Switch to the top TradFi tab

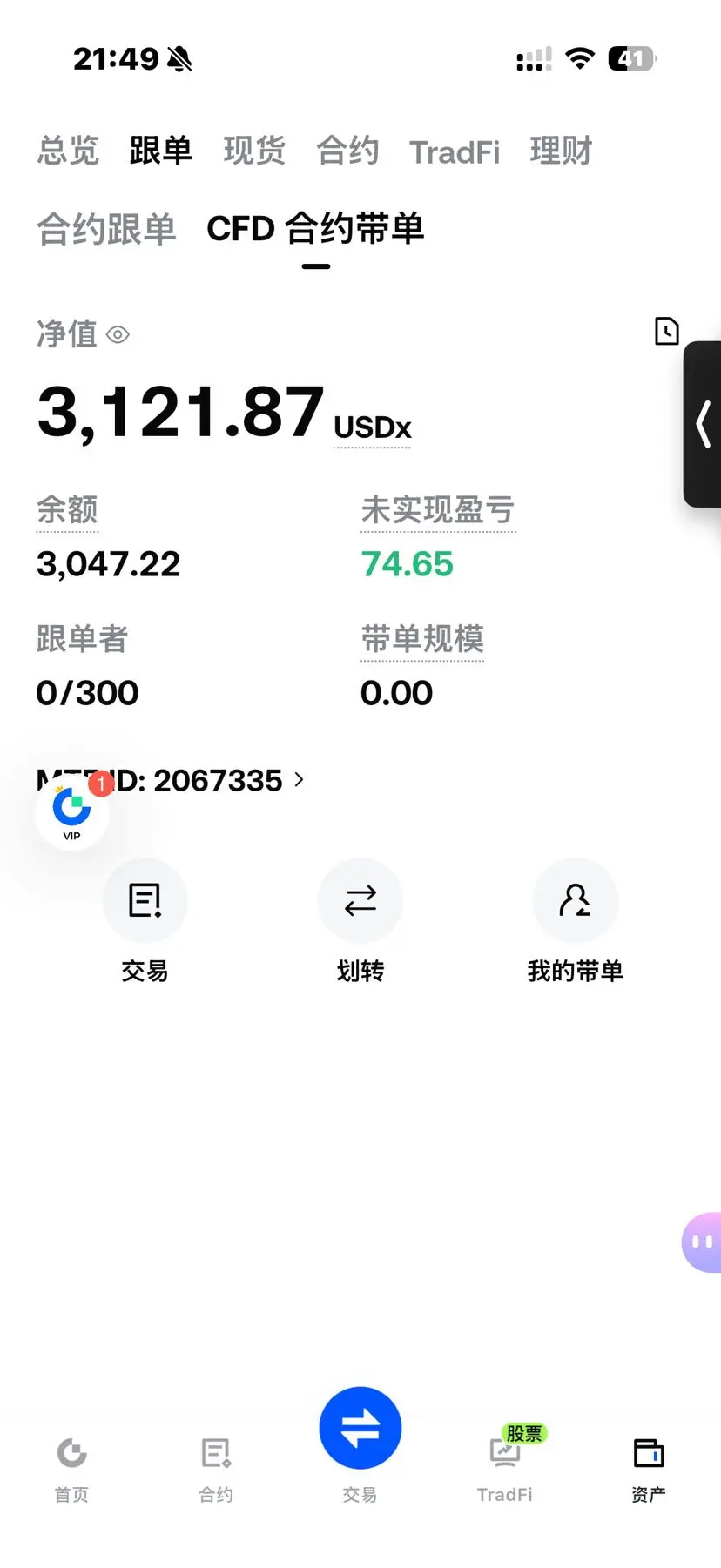[455, 152]
